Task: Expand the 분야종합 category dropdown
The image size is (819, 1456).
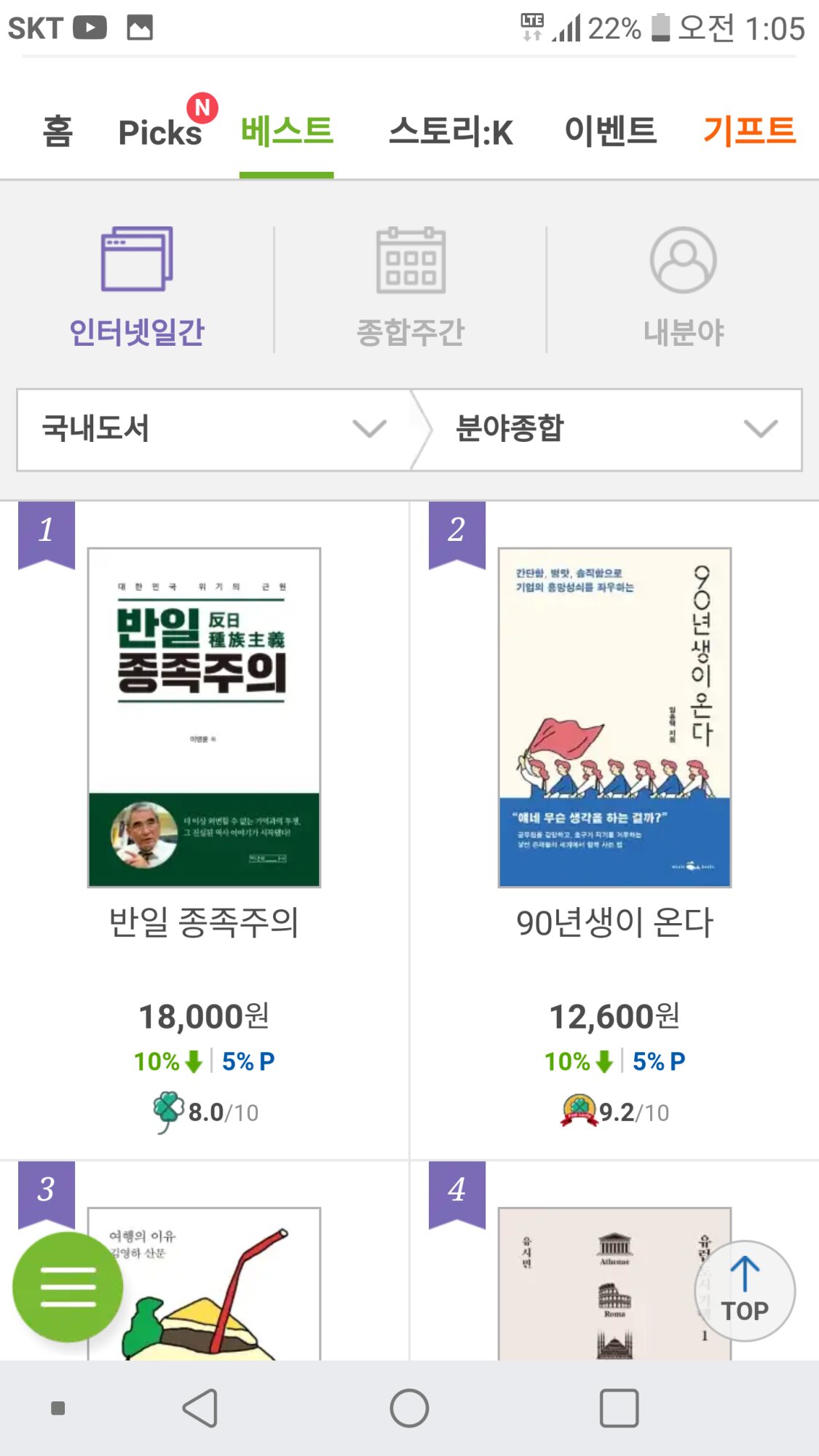Action: (615, 429)
